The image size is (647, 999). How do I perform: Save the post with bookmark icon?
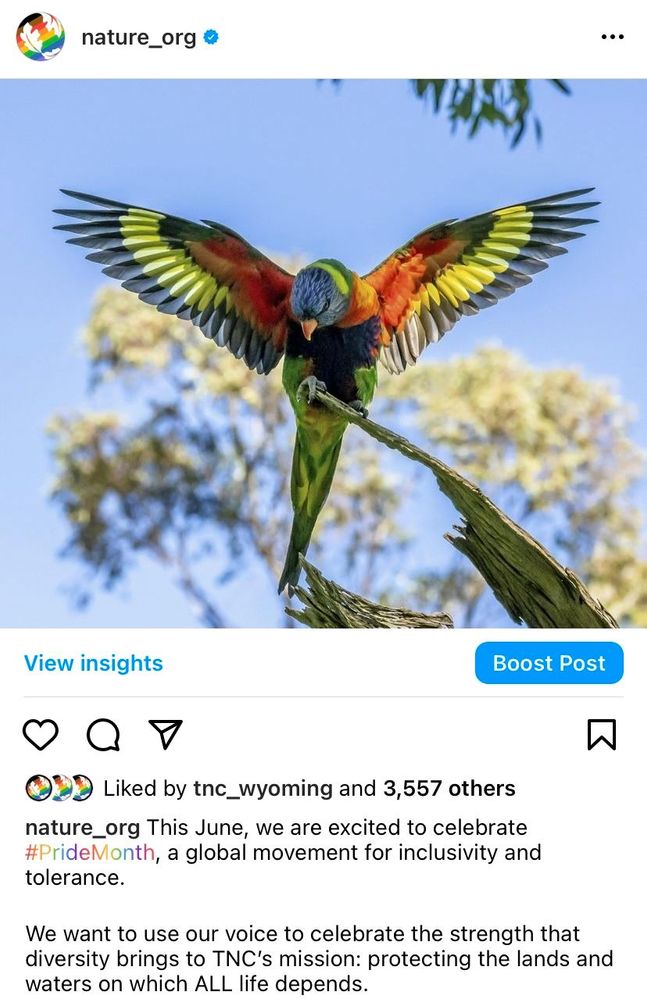[x=601, y=735]
